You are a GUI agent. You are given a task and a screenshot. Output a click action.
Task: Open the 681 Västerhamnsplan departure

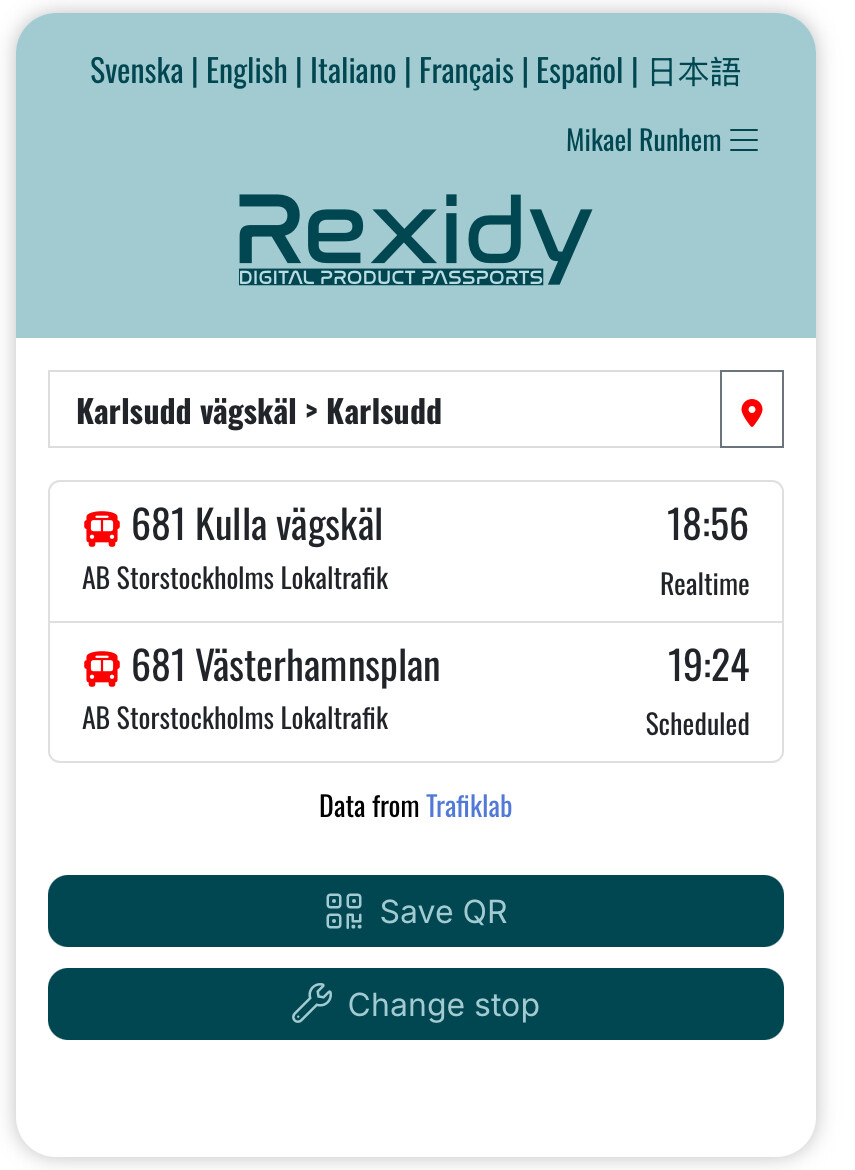pyautogui.click(x=415, y=692)
